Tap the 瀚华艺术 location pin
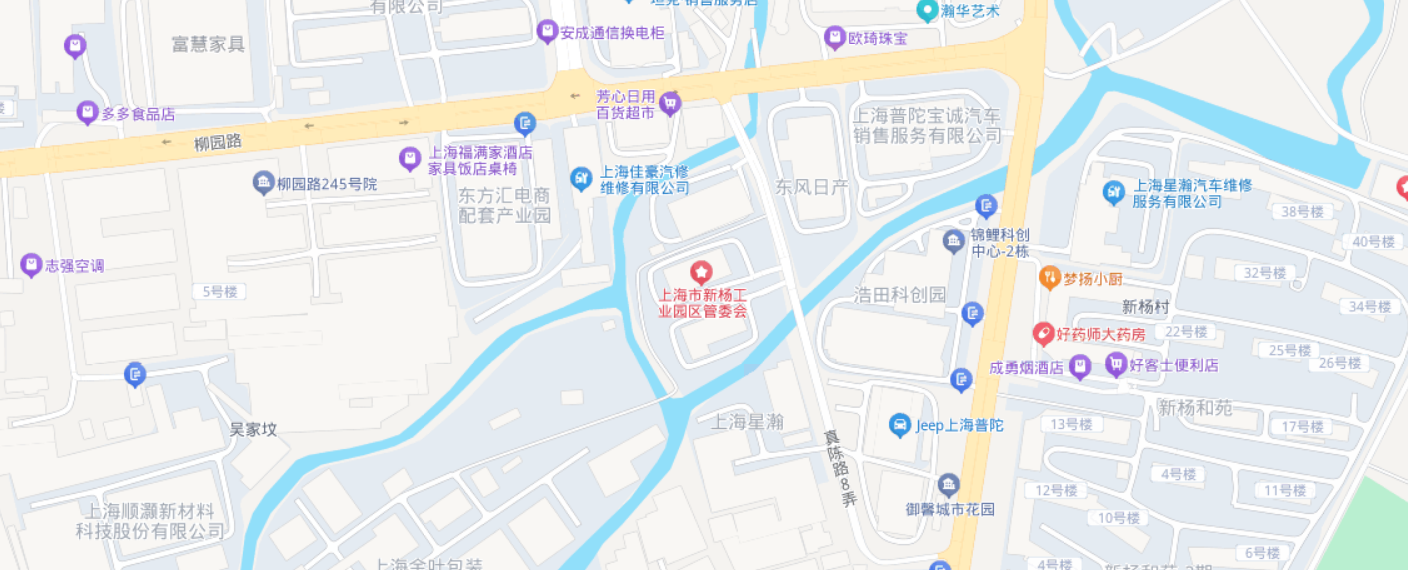 [927, 11]
